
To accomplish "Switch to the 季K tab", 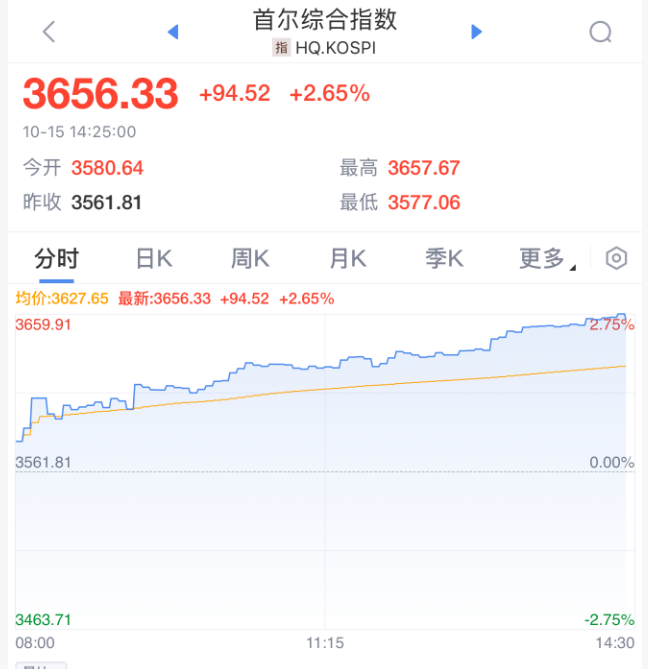I will click(x=444, y=259).
